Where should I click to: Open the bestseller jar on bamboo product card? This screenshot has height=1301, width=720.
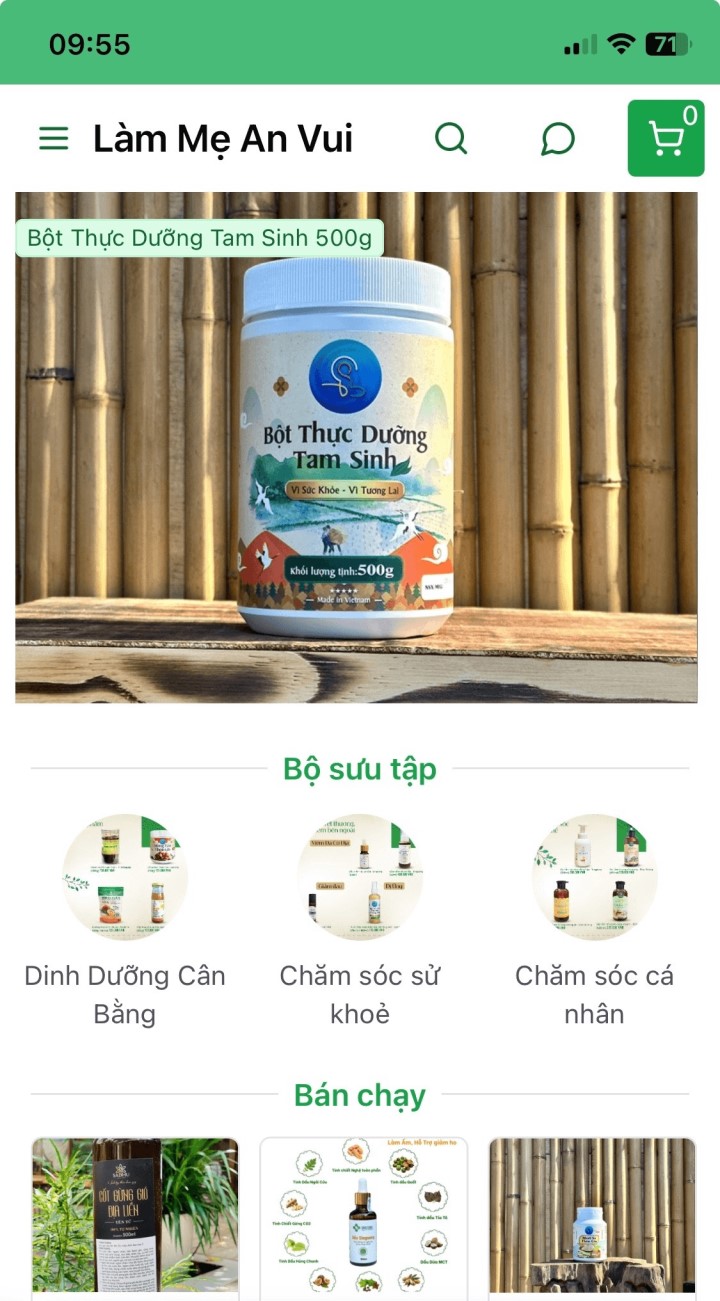pyautogui.click(x=592, y=1216)
